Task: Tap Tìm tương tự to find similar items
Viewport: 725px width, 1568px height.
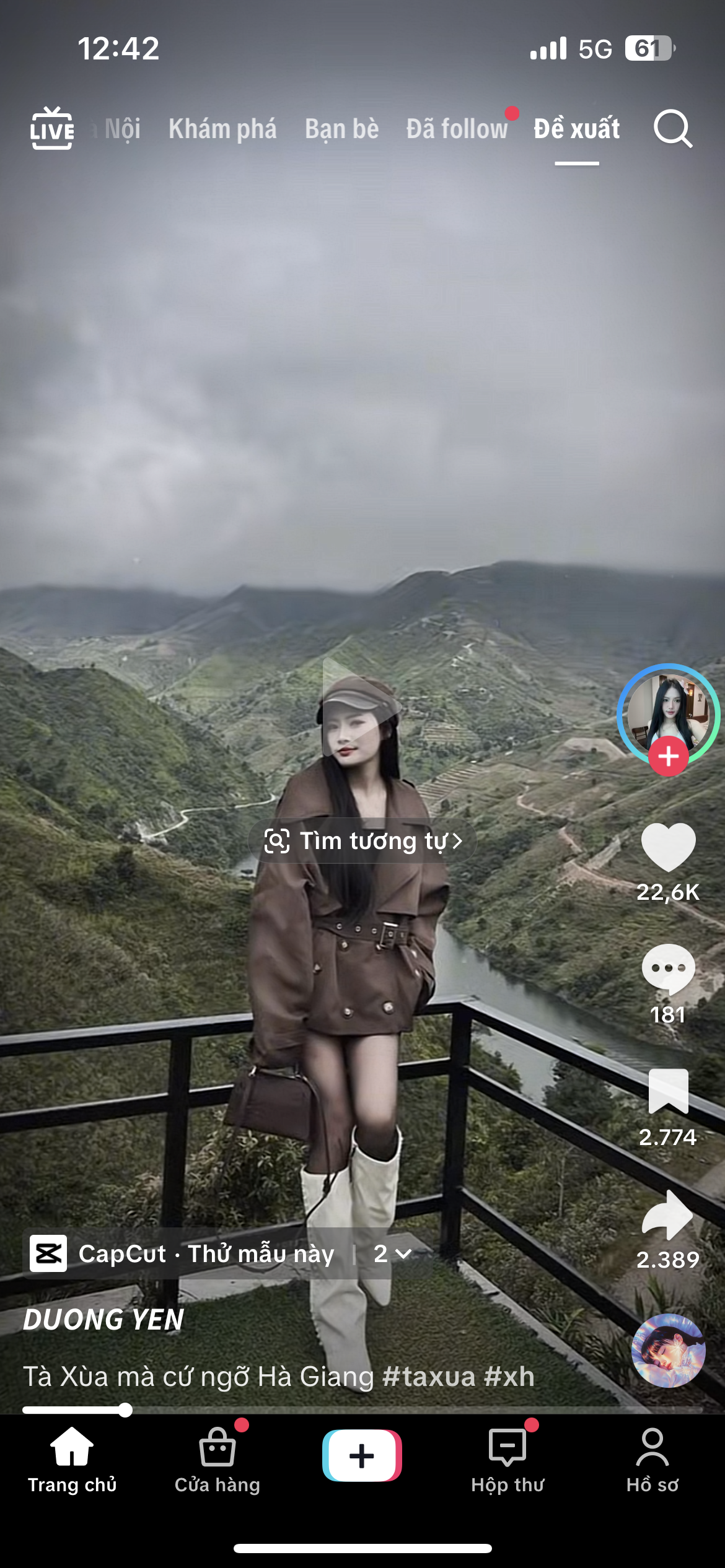Action: click(x=363, y=841)
